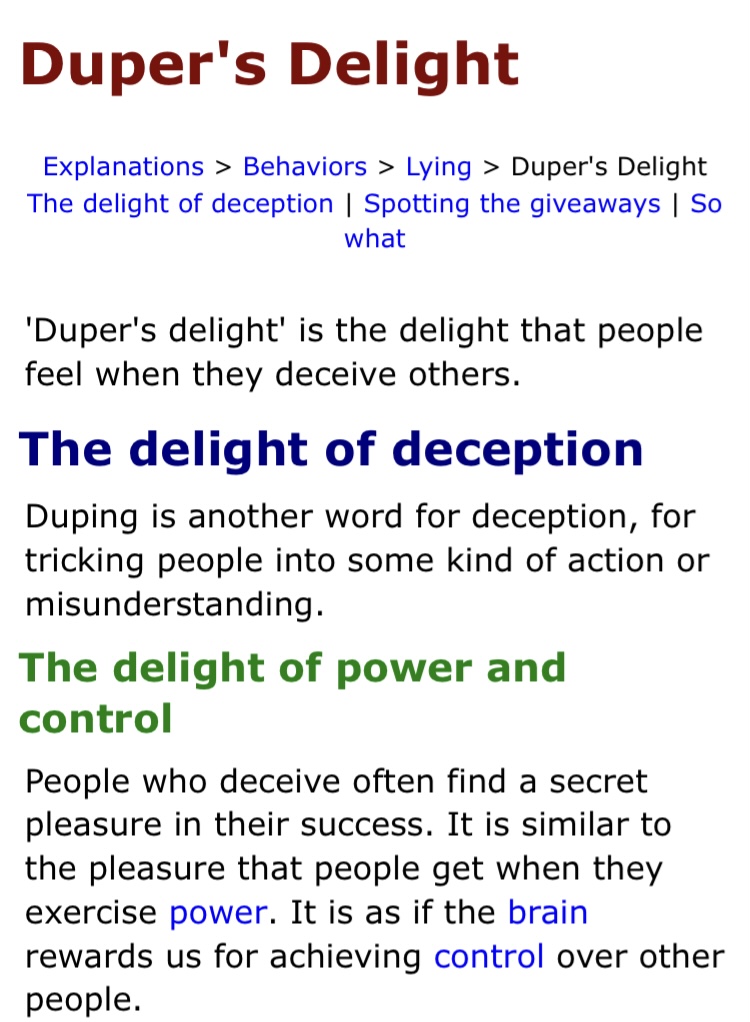Jump to 'Spotting the giveaways' section
750x1022 pixels.
tap(512, 204)
